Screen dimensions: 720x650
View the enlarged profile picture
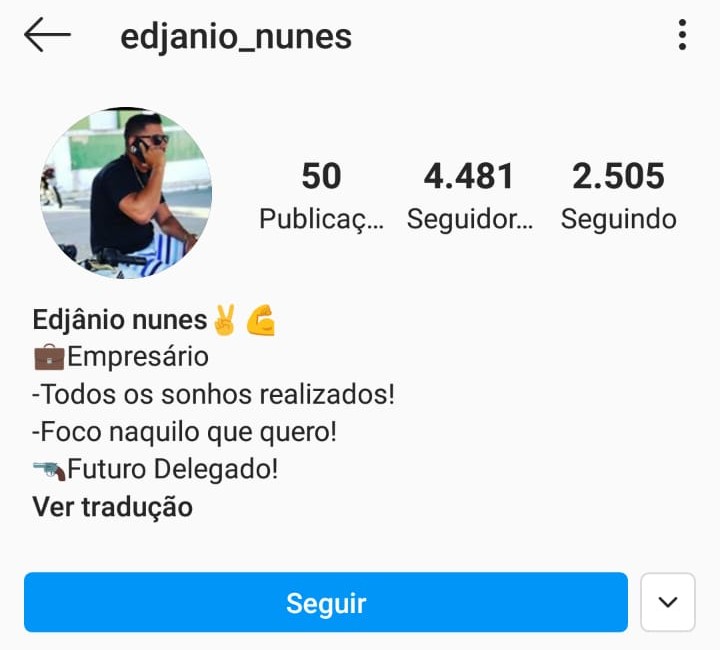[x=126, y=193]
